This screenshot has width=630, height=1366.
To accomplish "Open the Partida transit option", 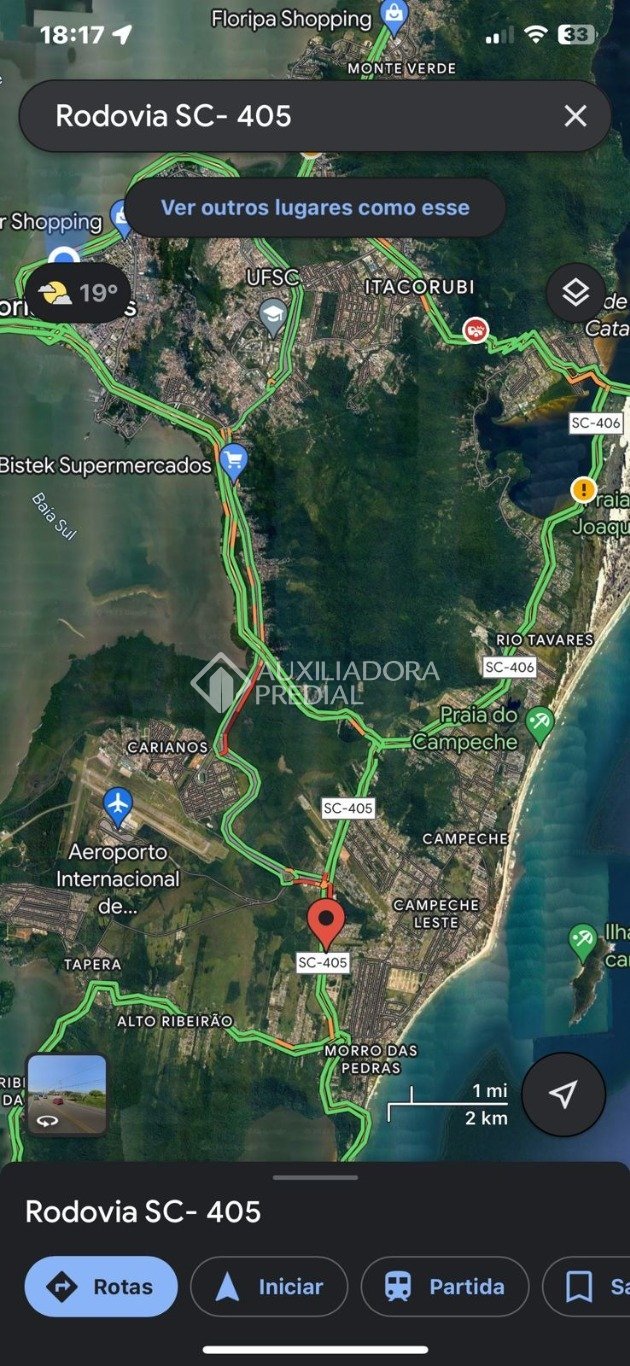I will coord(444,1287).
